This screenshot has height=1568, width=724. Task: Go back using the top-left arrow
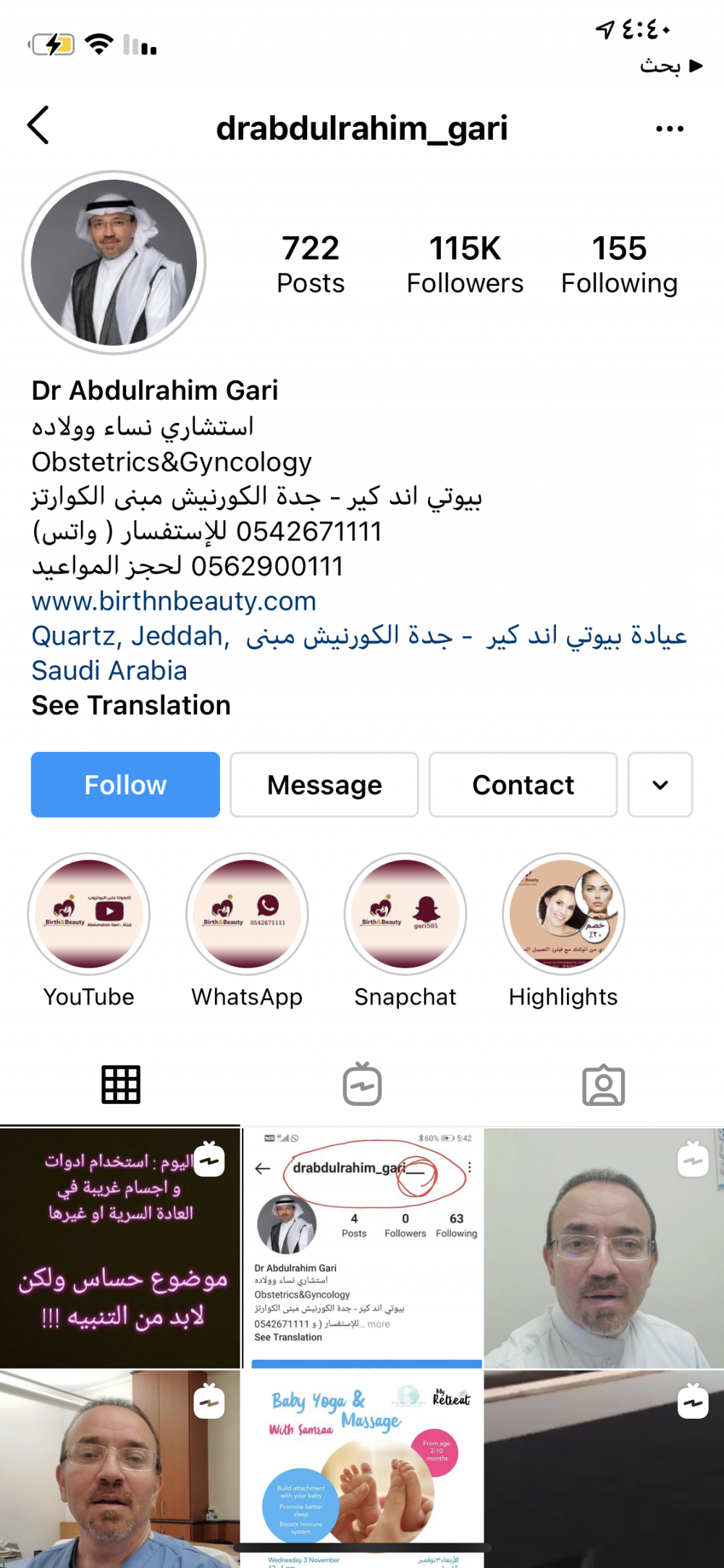tap(38, 126)
